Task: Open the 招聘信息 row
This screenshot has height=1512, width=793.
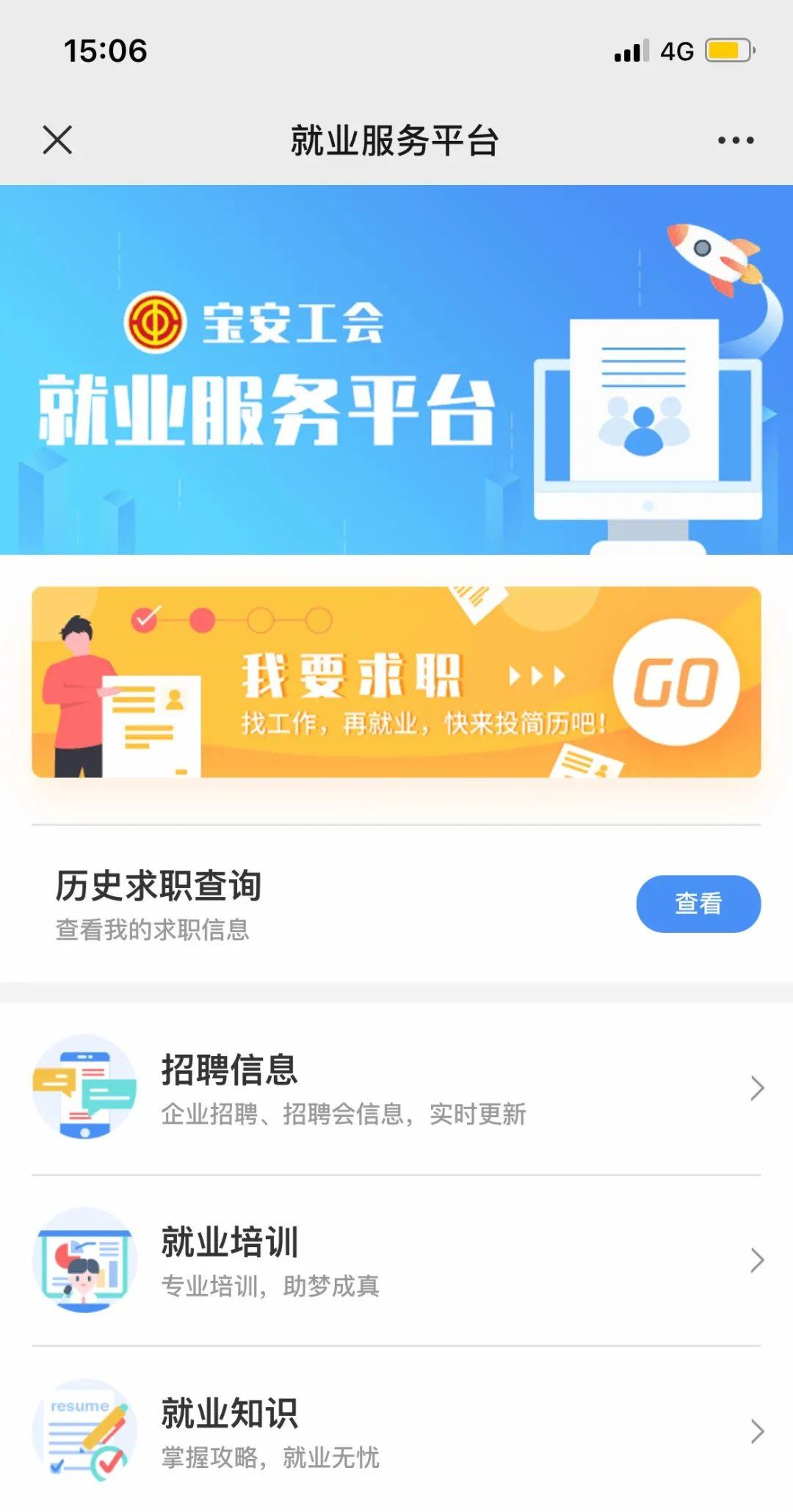Action: pyautogui.click(x=396, y=1088)
